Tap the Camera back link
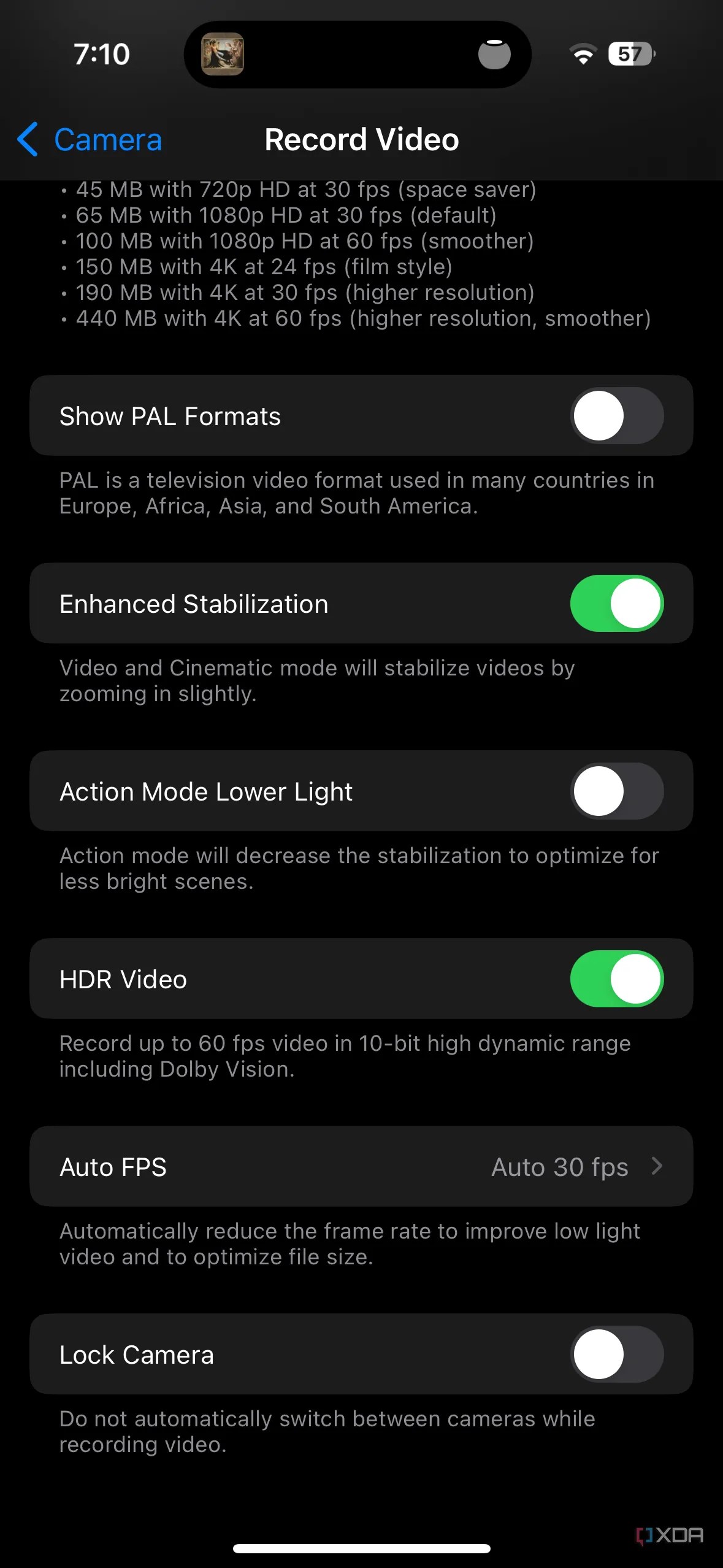The width and height of the screenshot is (723, 1568). coord(108,139)
